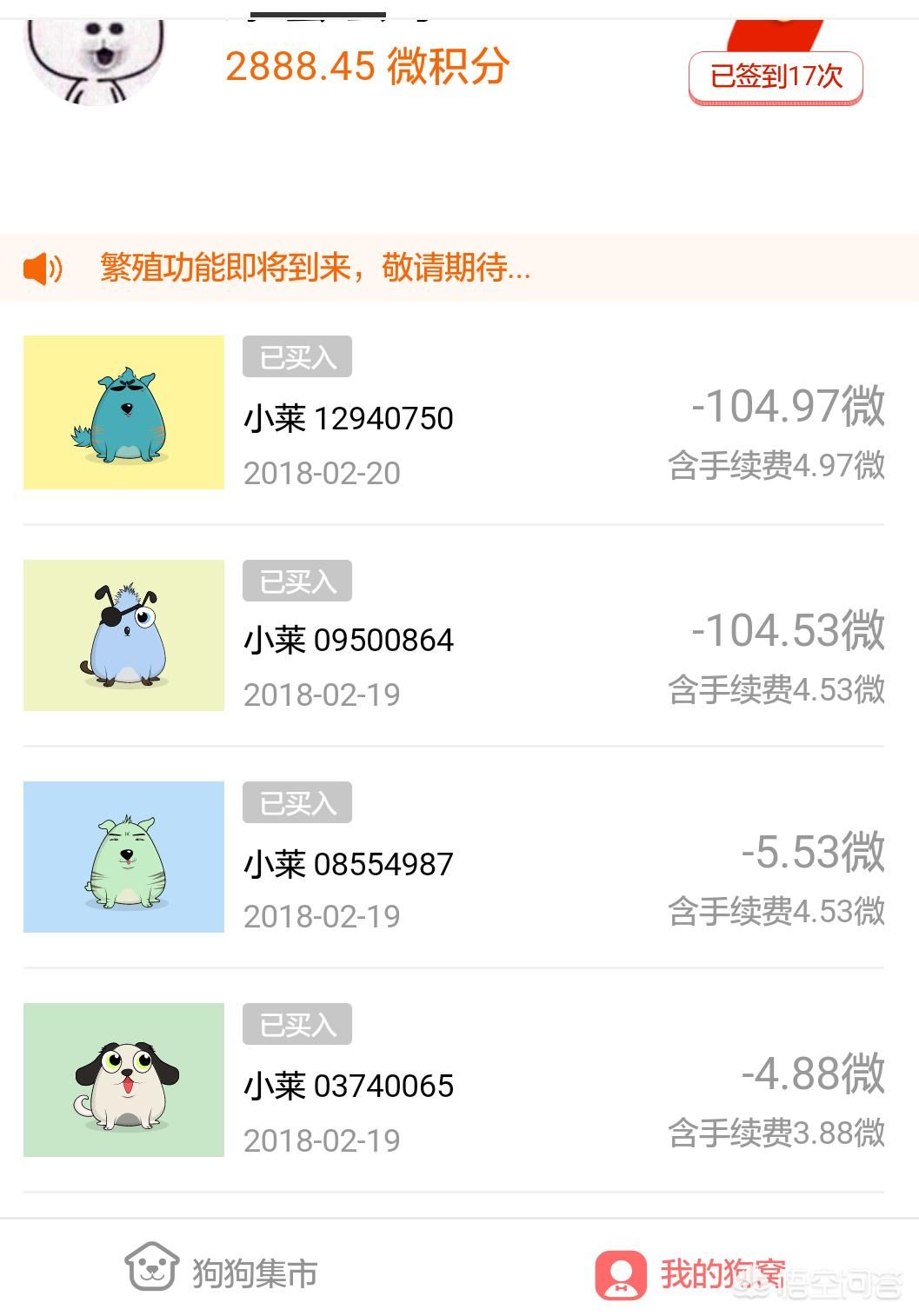This screenshot has height=1316, width=919.
Task: Switch to the 我的狗窝 tab
Action: pyautogui.click(x=689, y=1273)
